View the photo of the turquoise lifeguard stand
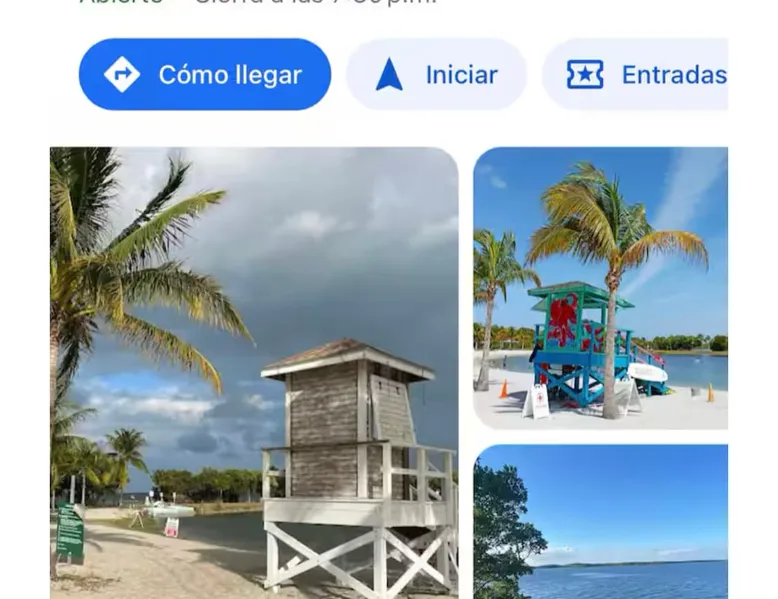Viewport: 778px width, 599px height. (600, 289)
